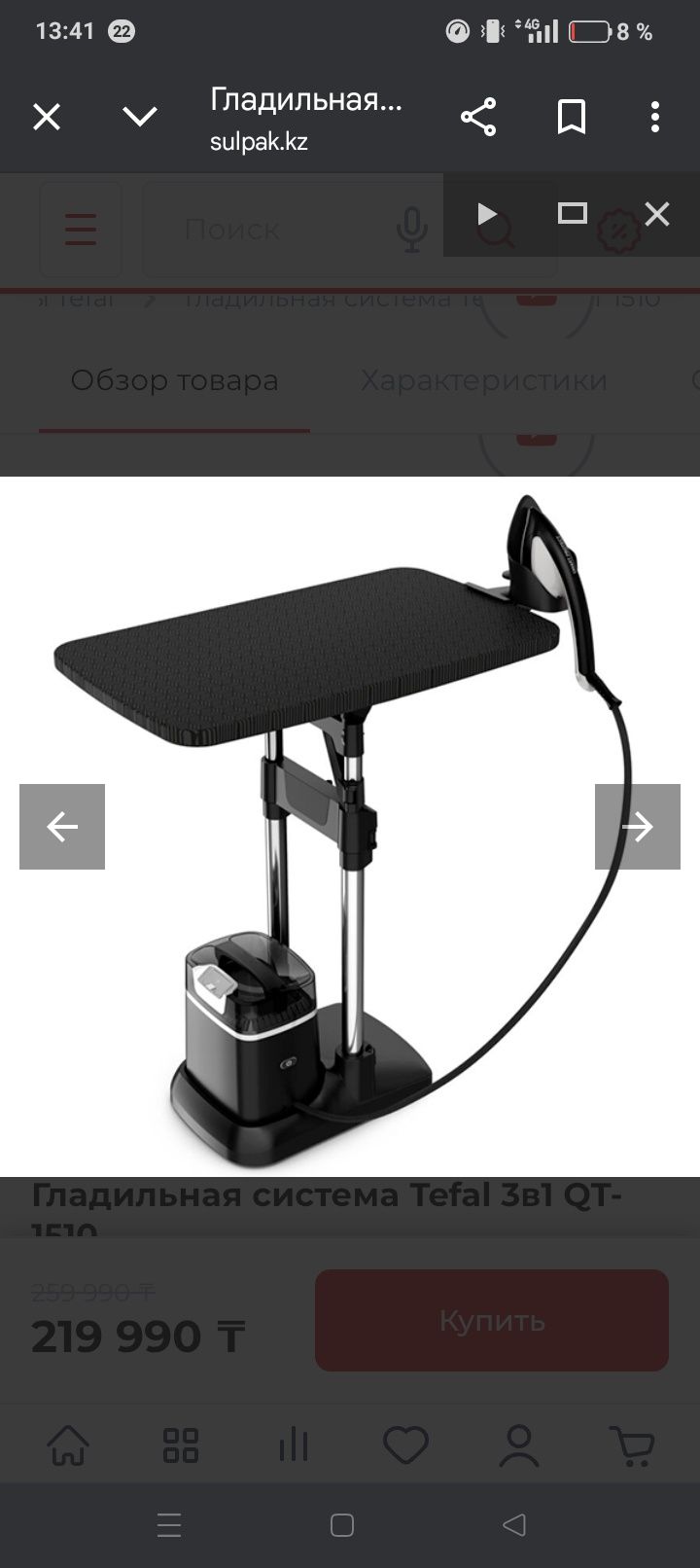Close the in-app browser tab

point(47,118)
